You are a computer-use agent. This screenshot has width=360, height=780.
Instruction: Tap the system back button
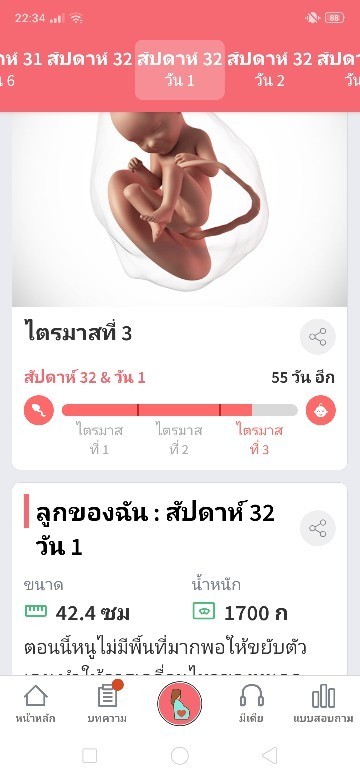coord(269,756)
